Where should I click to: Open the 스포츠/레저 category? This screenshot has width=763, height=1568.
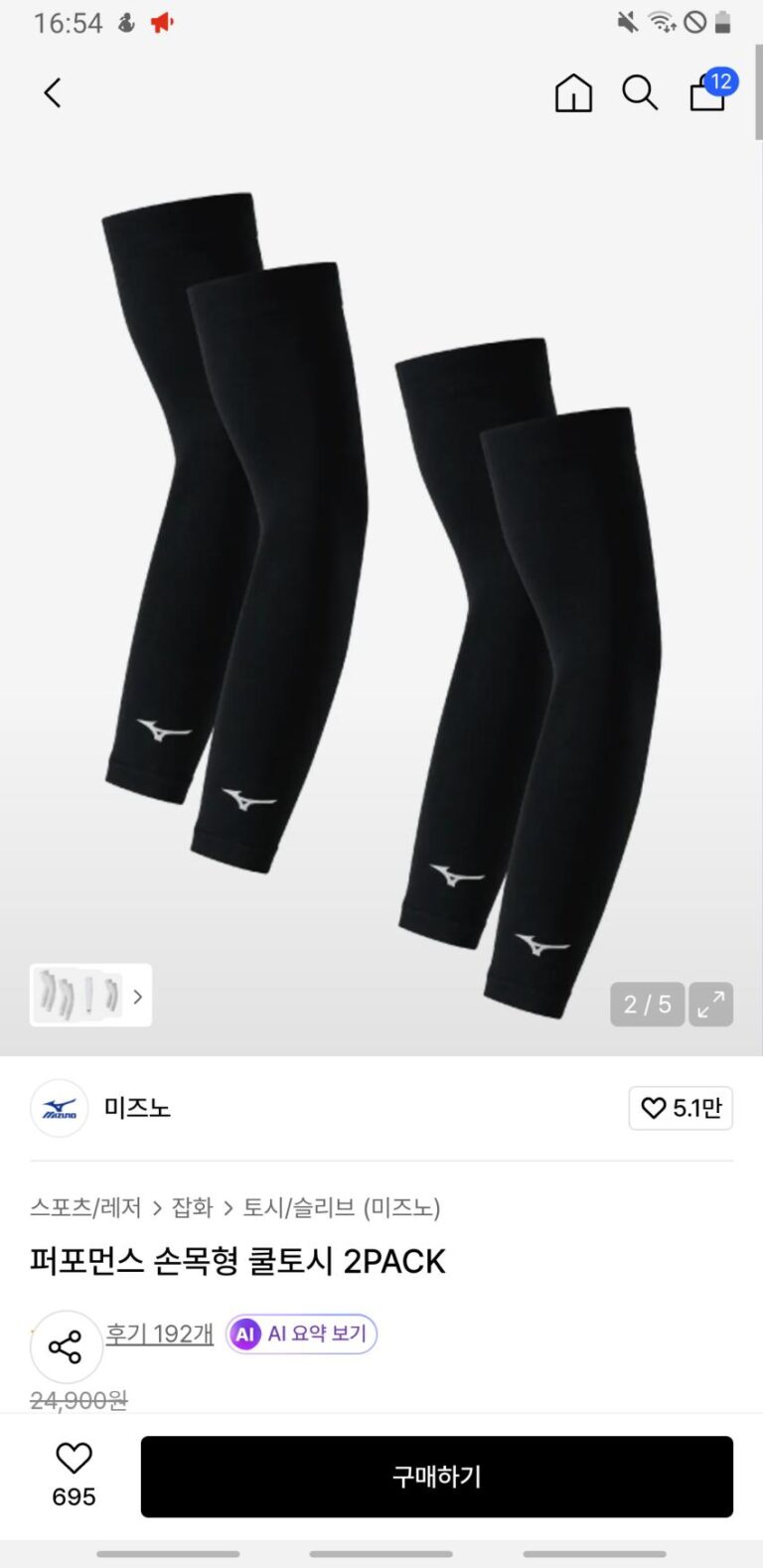coord(85,1207)
